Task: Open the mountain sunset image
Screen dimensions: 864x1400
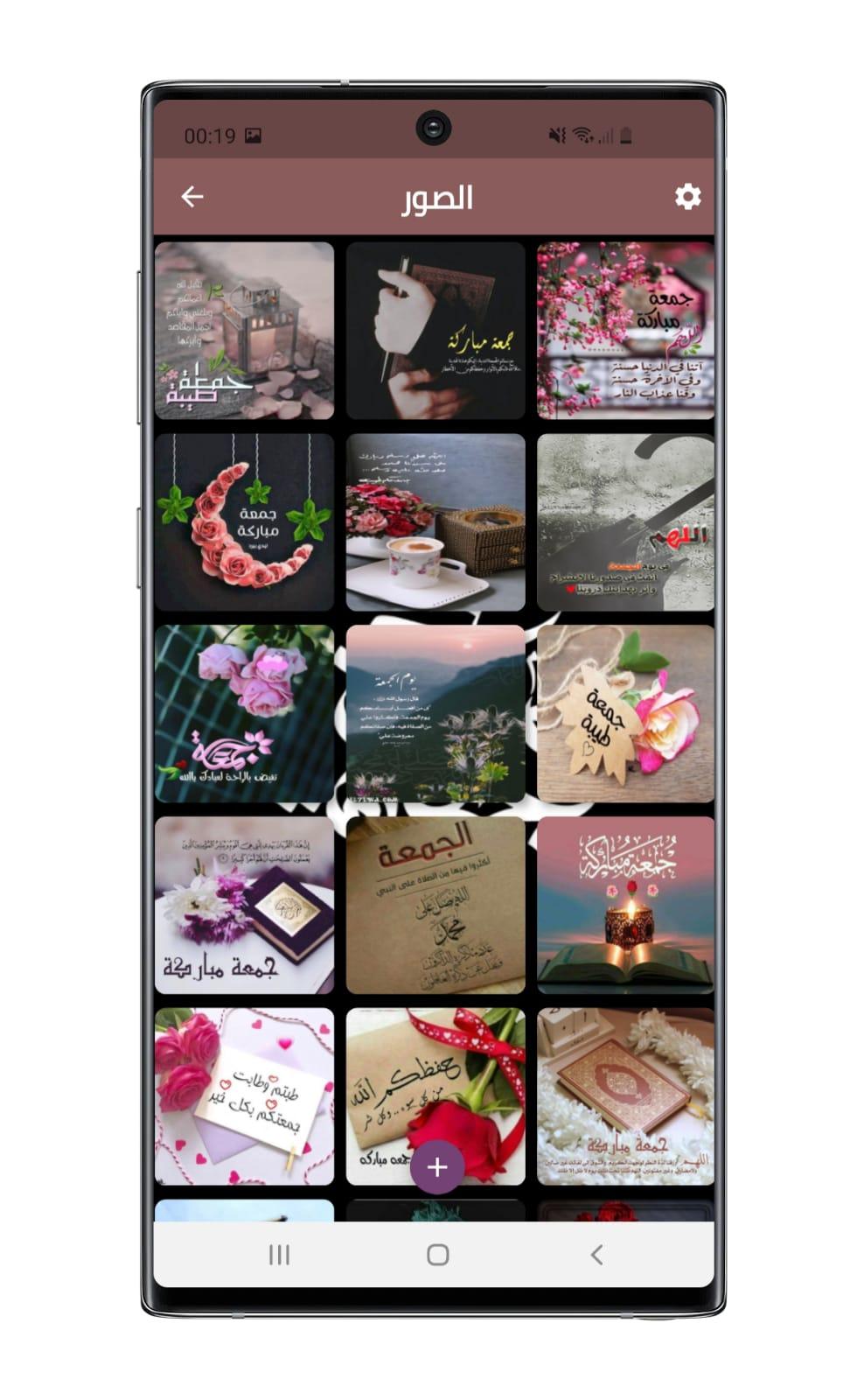Action: 435,713
